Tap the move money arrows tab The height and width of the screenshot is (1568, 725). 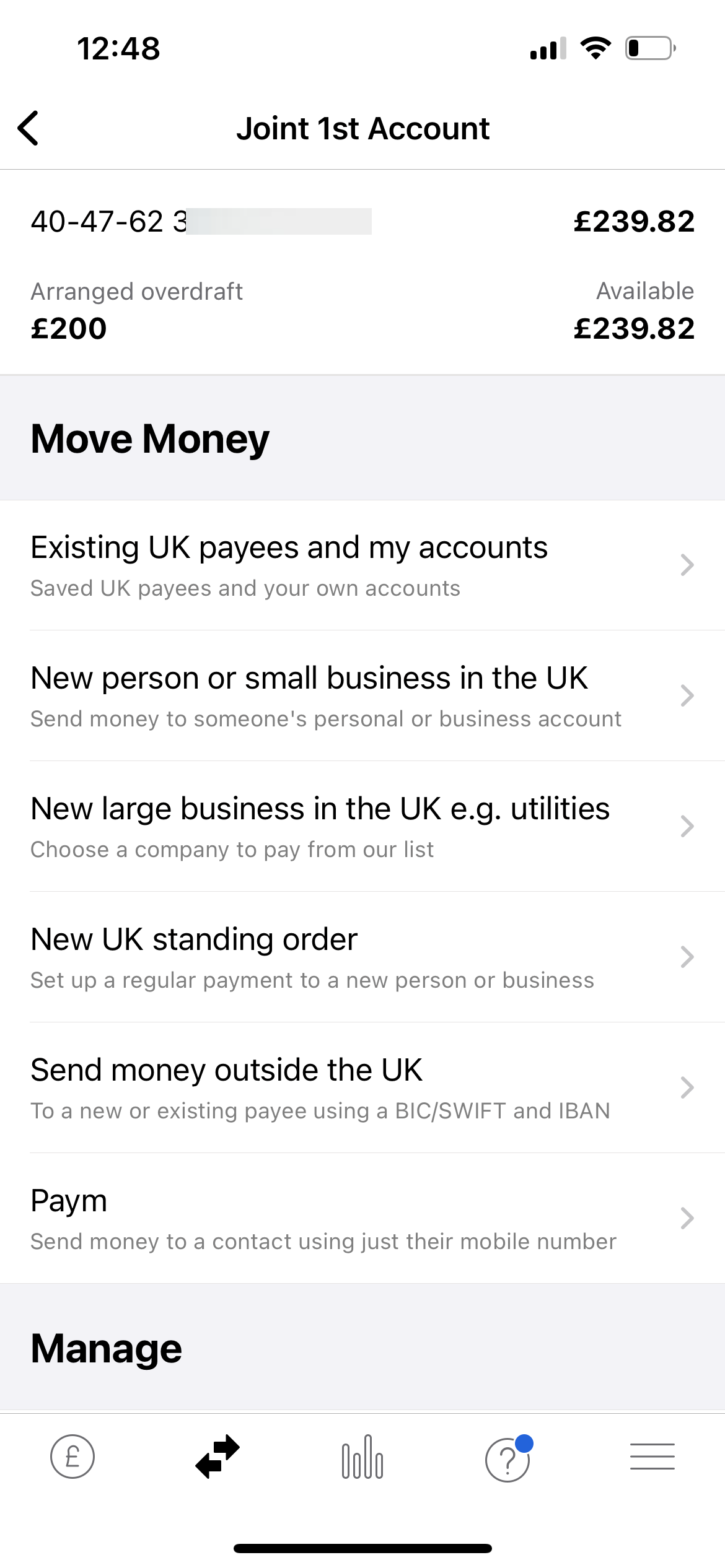[x=217, y=1457]
